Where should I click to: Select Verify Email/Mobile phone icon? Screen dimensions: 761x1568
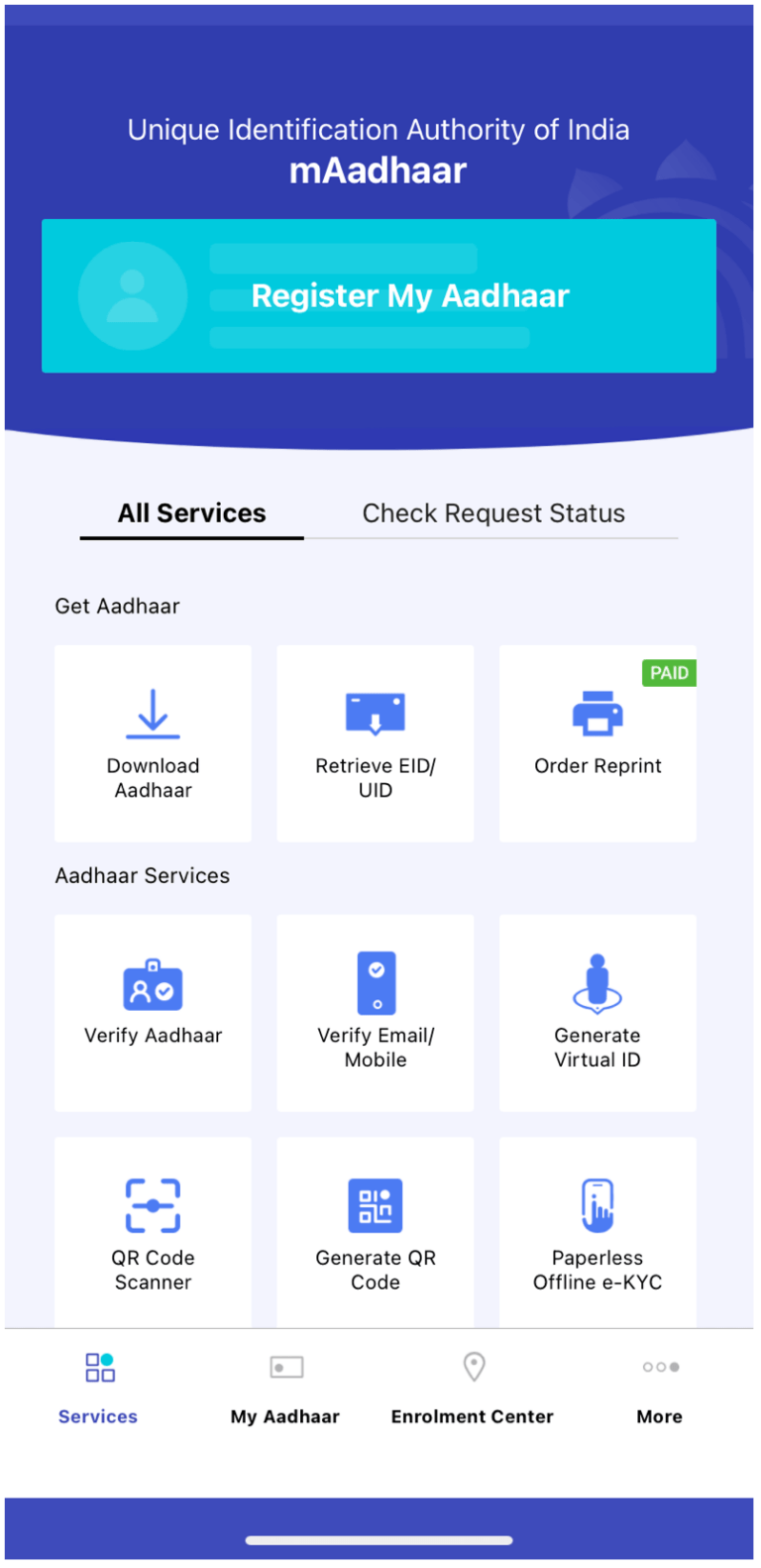click(x=376, y=983)
